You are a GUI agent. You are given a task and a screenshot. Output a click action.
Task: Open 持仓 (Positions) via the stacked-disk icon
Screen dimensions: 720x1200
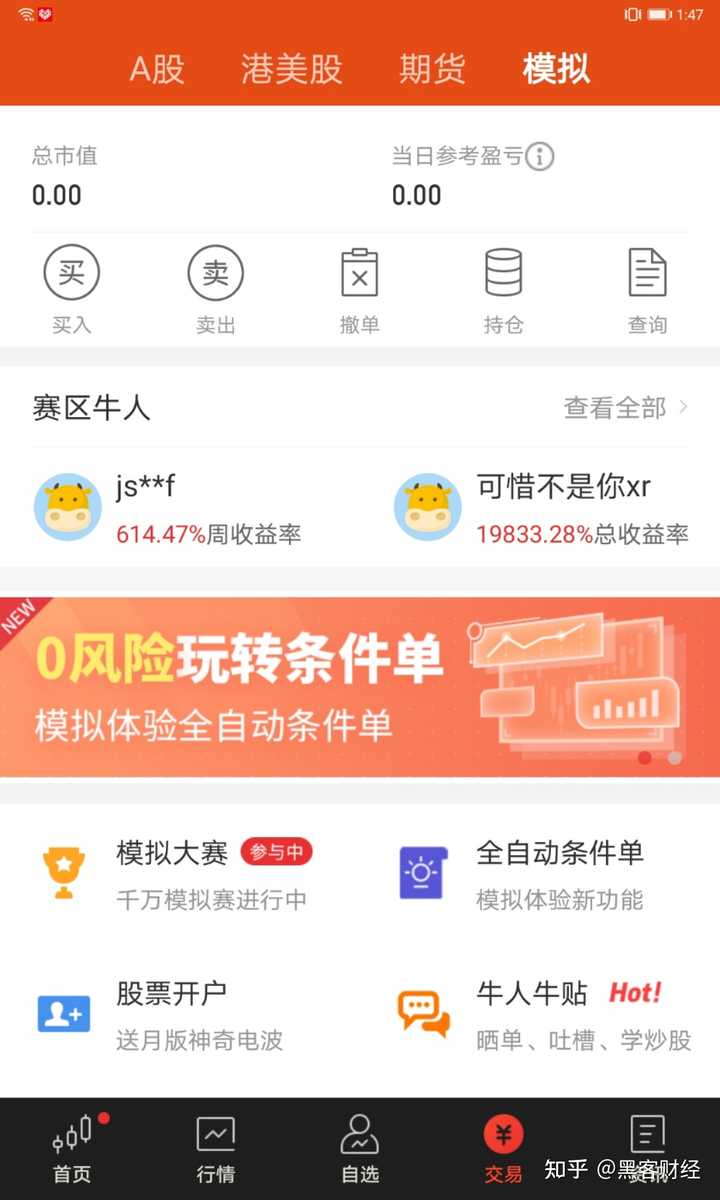click(503, 271)
